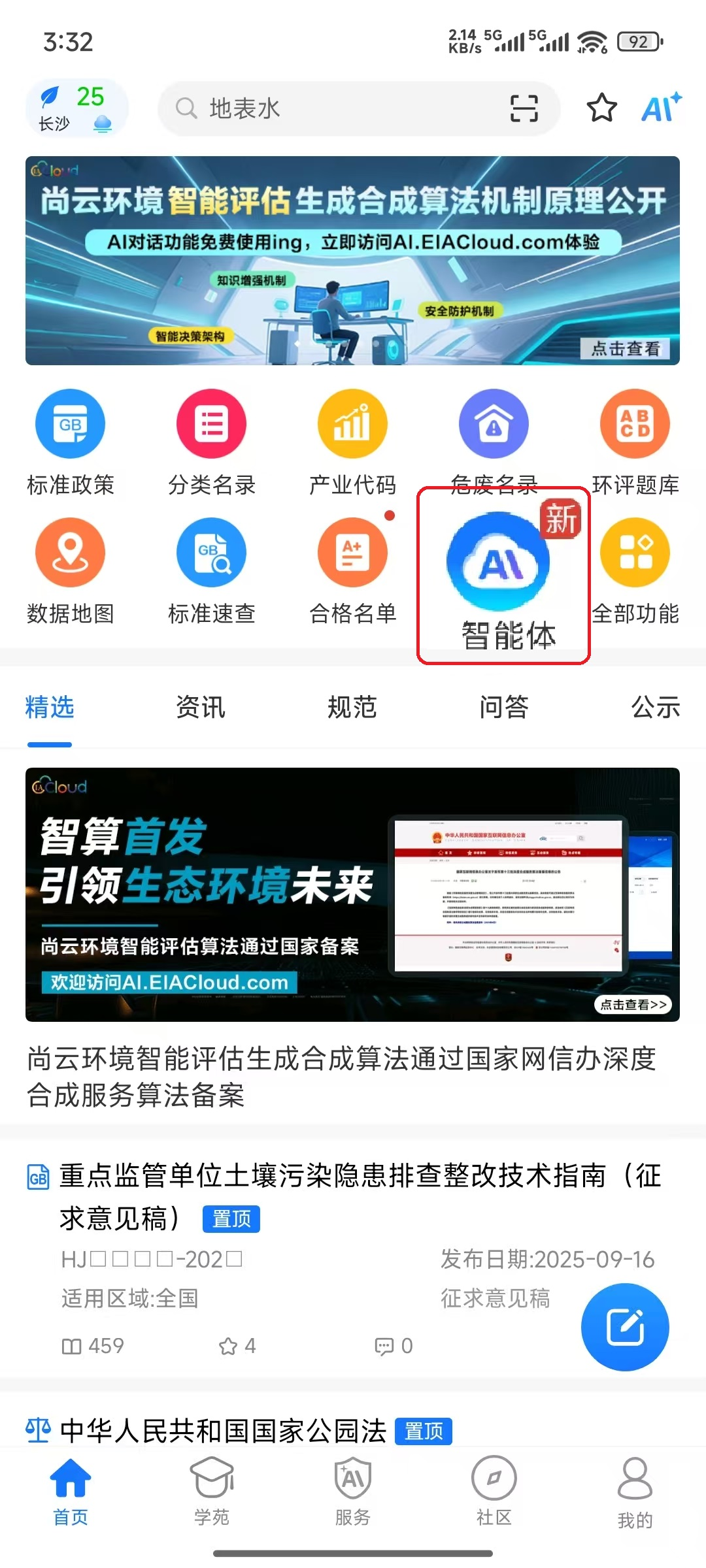Open the top banner about 尚云环境智能评估
The height and width of the screenshot is (1568, 706).
pyautogui.click(x=352, y=261)
